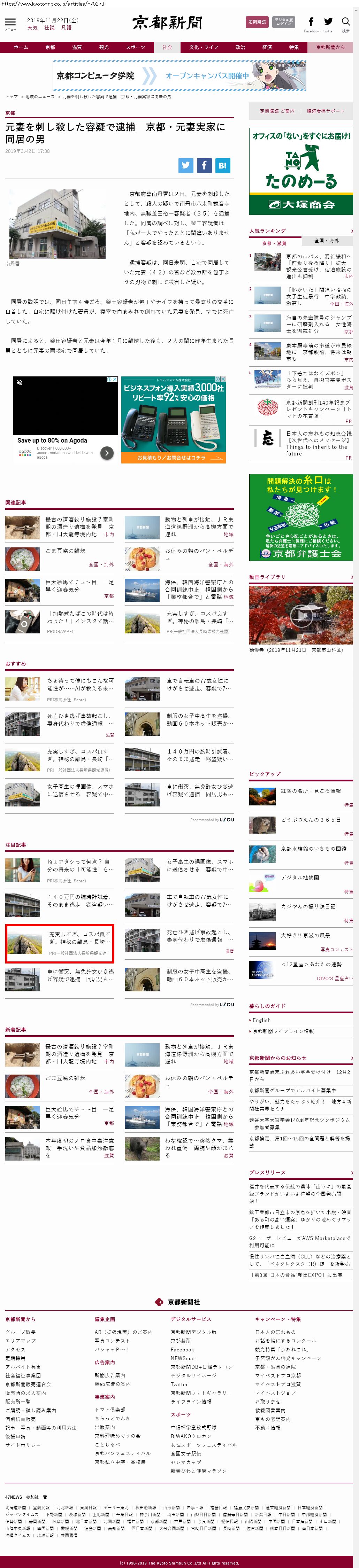Tap the 定期購読 button
This screenshot has height=1568, width=359.
pos(257,22)
